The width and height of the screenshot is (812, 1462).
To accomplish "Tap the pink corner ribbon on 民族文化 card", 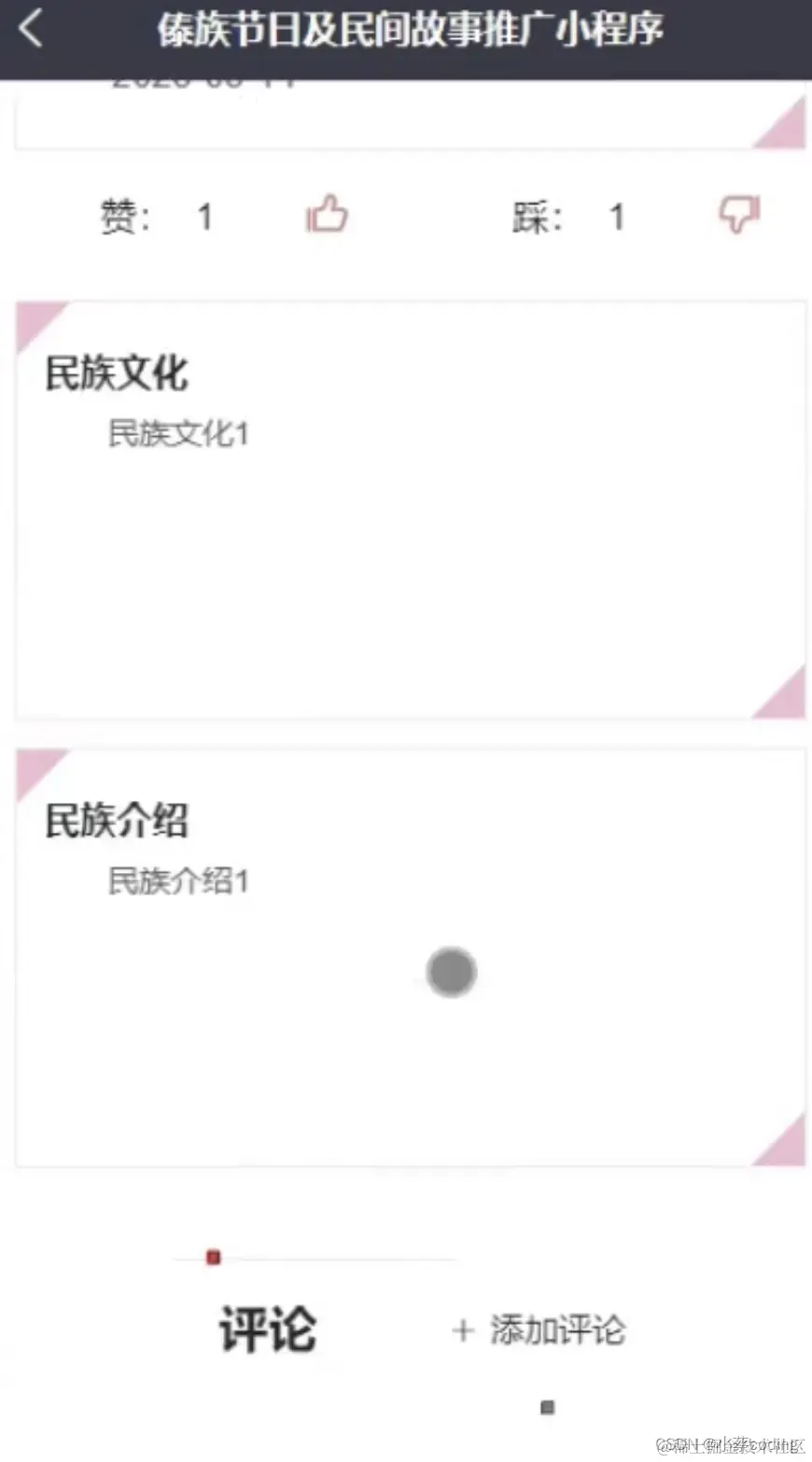I will point(33,316).
